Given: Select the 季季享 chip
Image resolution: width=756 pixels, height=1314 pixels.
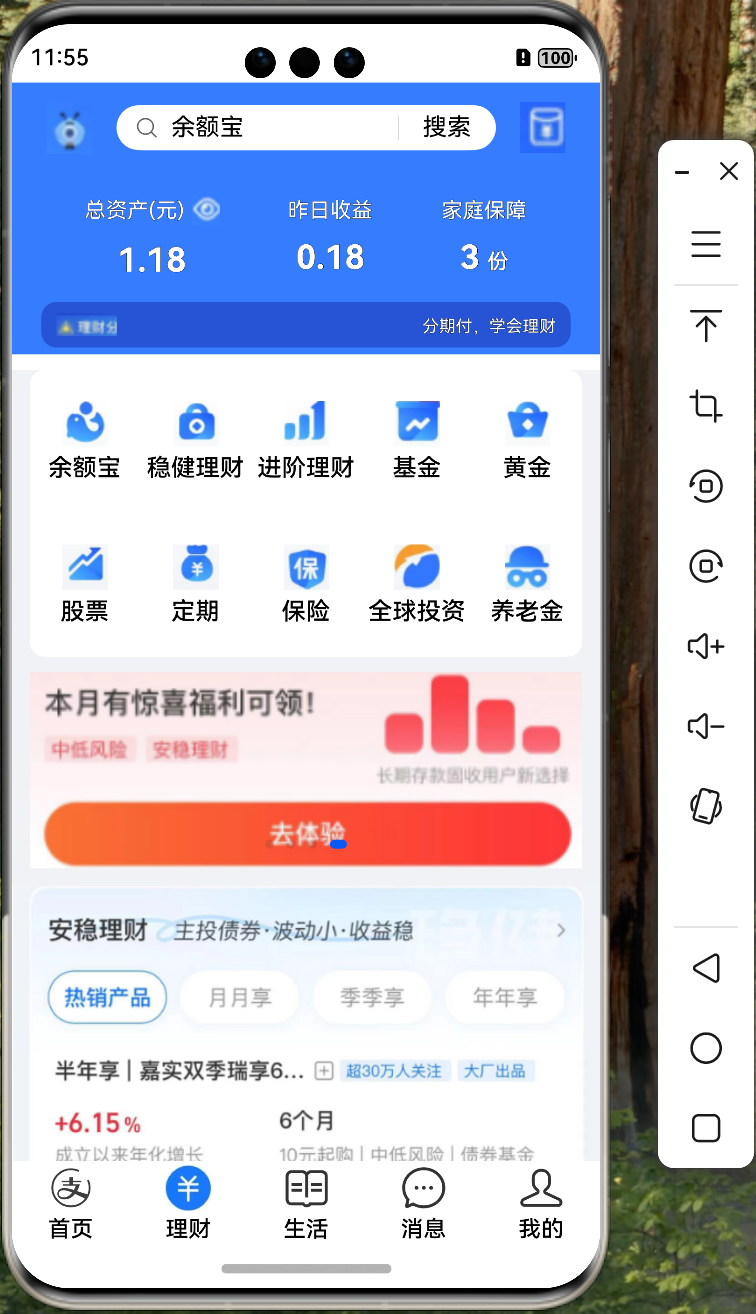Looking at the screenshot, I should (x=372, y=997).
